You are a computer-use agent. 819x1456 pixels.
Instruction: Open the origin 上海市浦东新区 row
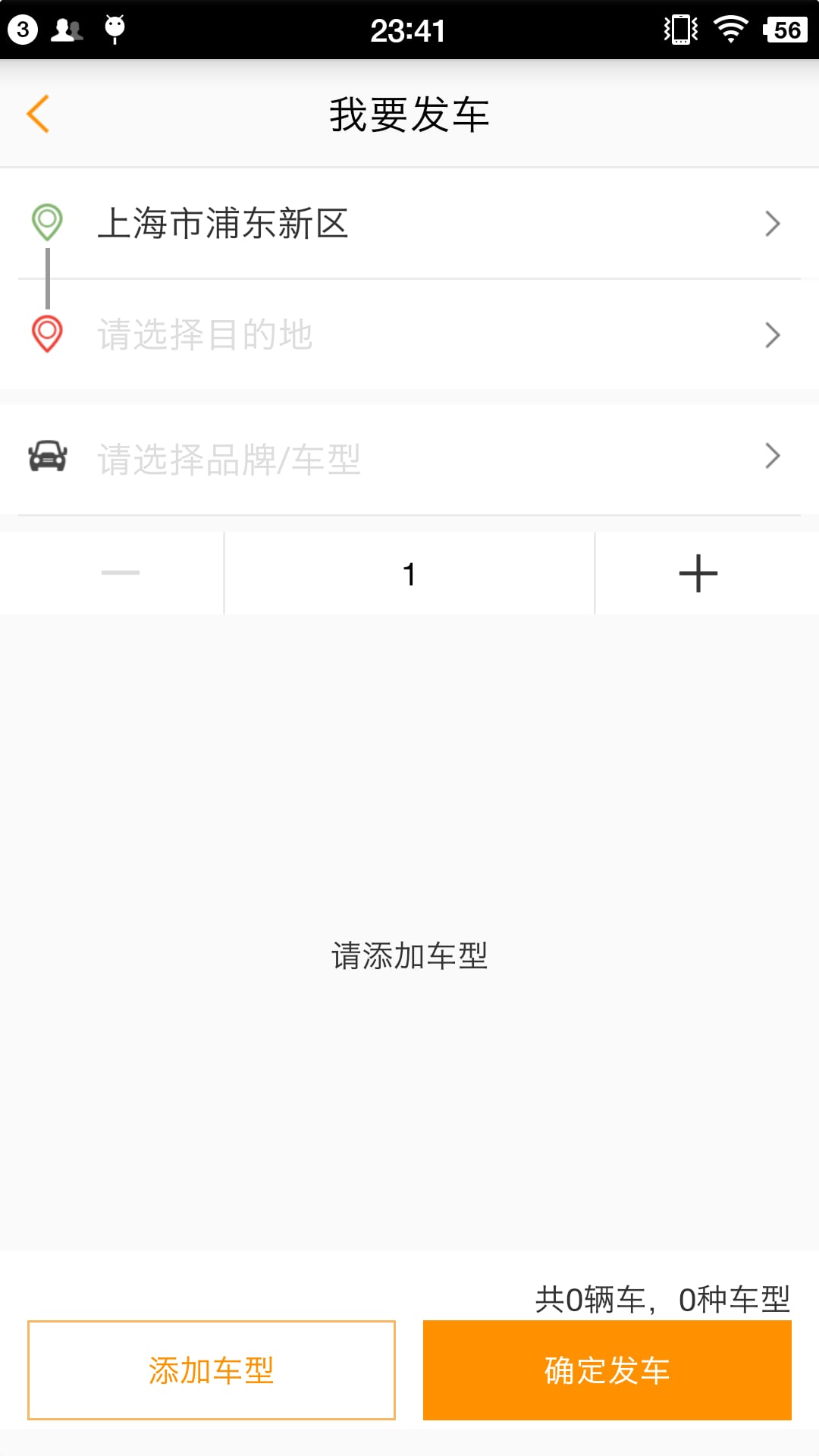pyautogui.click(x=409, y=224)
